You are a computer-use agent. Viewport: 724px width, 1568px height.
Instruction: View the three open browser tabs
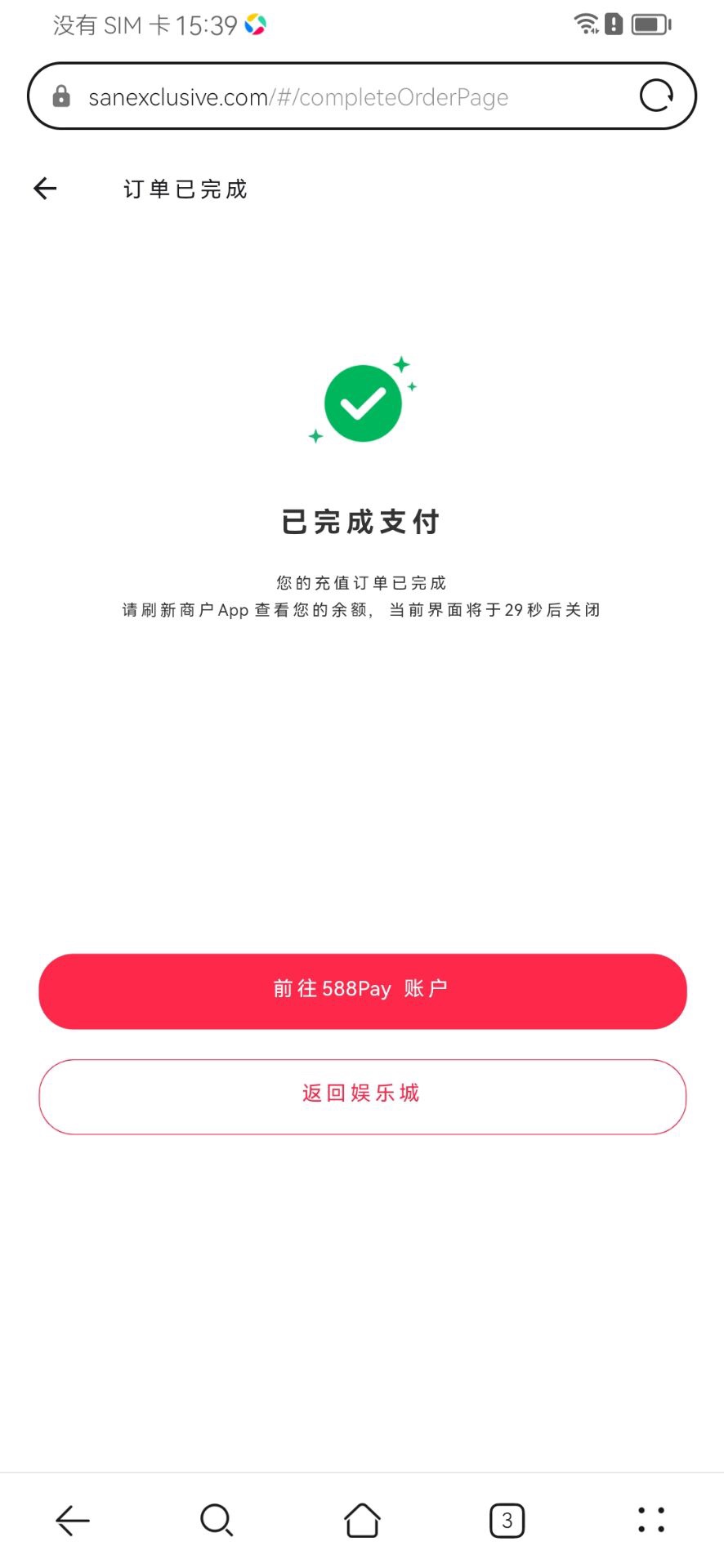[507, 1520]
